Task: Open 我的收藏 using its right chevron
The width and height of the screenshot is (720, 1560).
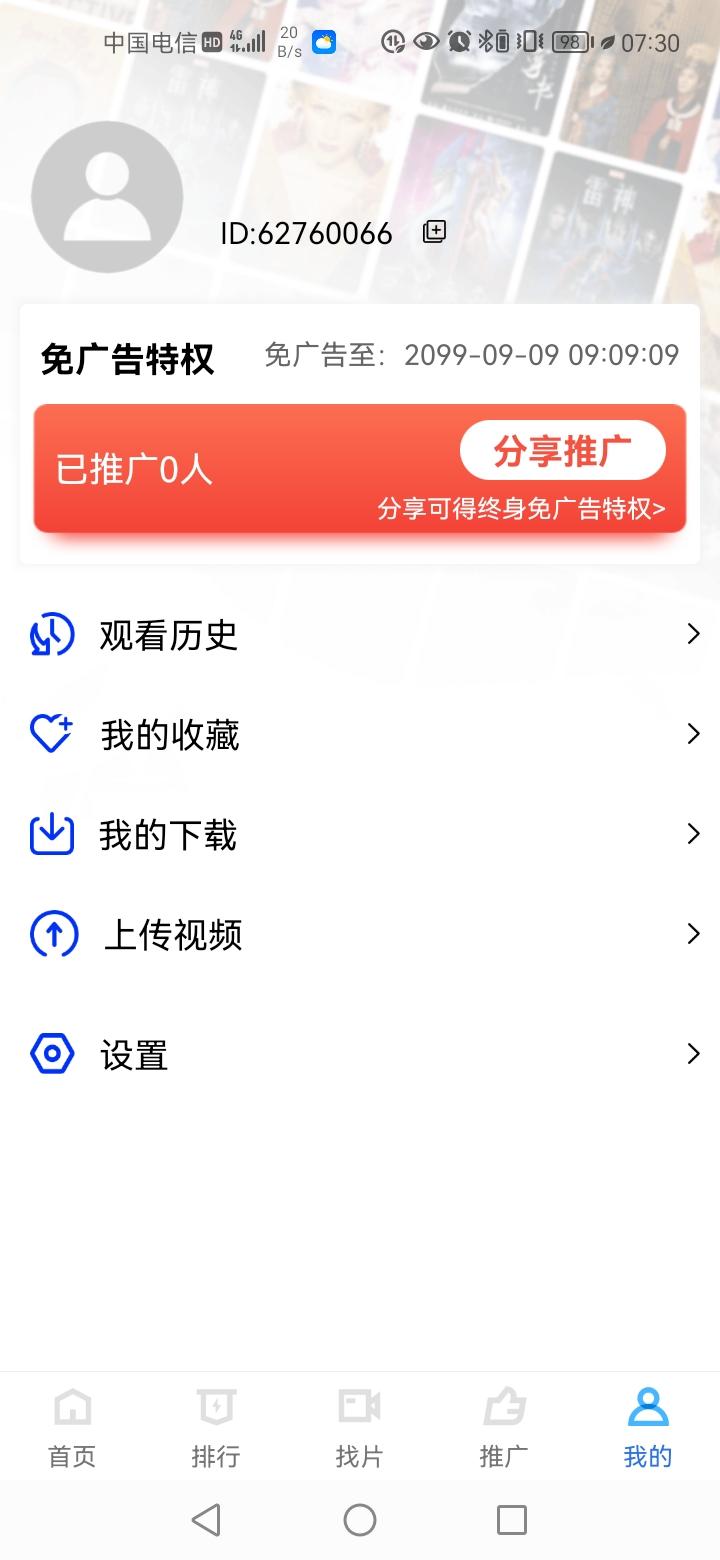Action: coord(693,733)
